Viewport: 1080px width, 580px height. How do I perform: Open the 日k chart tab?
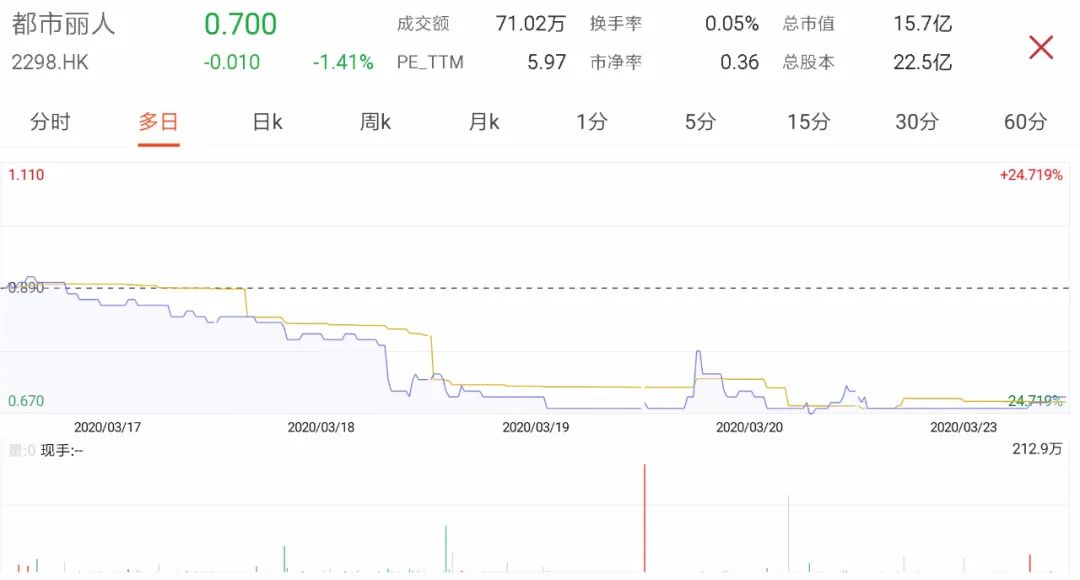[267, 122]
